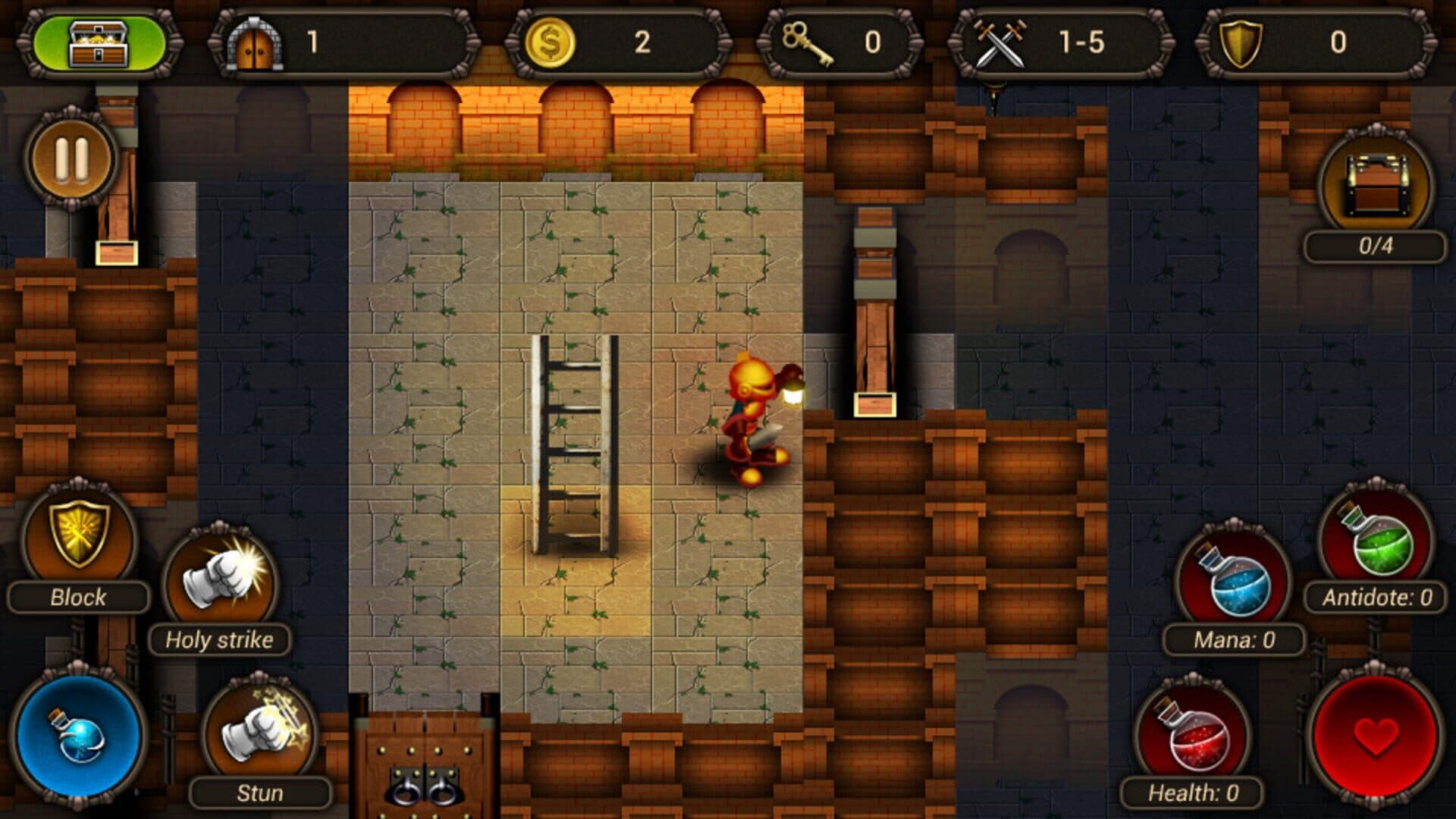
Task: Tap the blue mana orb
Action: click(78, 736)
